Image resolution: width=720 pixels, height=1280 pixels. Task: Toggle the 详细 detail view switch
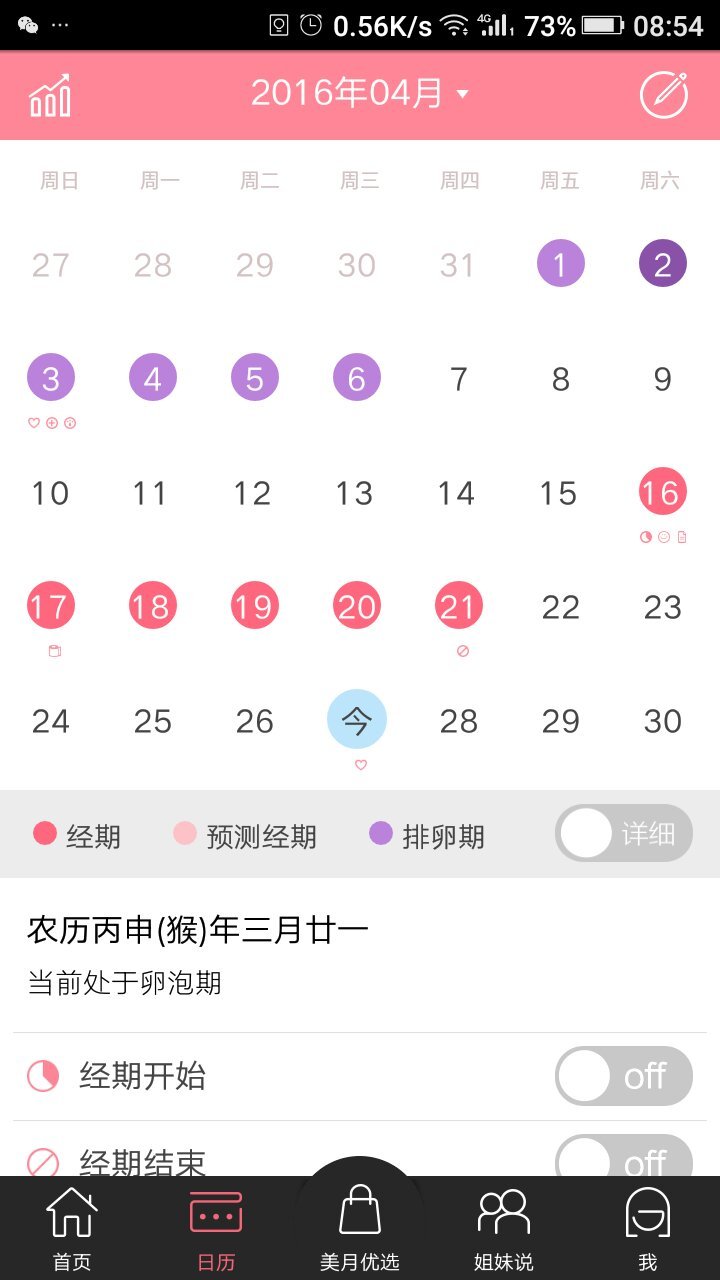coord(623,833)
